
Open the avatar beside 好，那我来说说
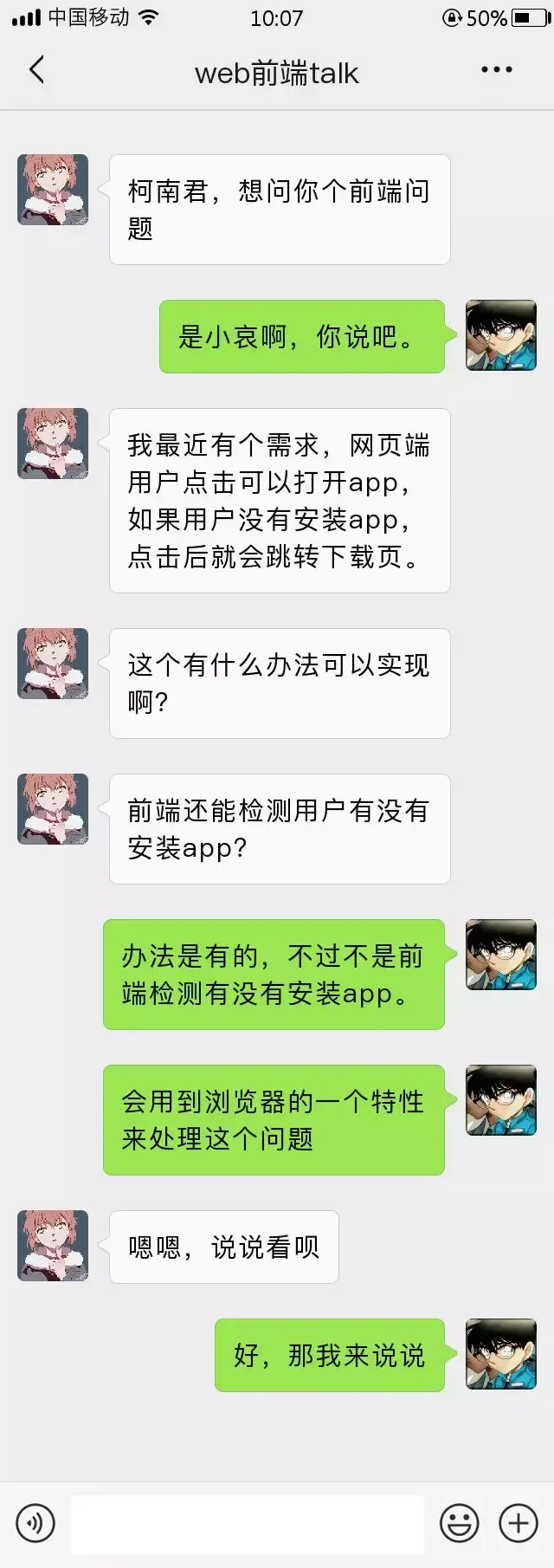[x=501, y=1354]
